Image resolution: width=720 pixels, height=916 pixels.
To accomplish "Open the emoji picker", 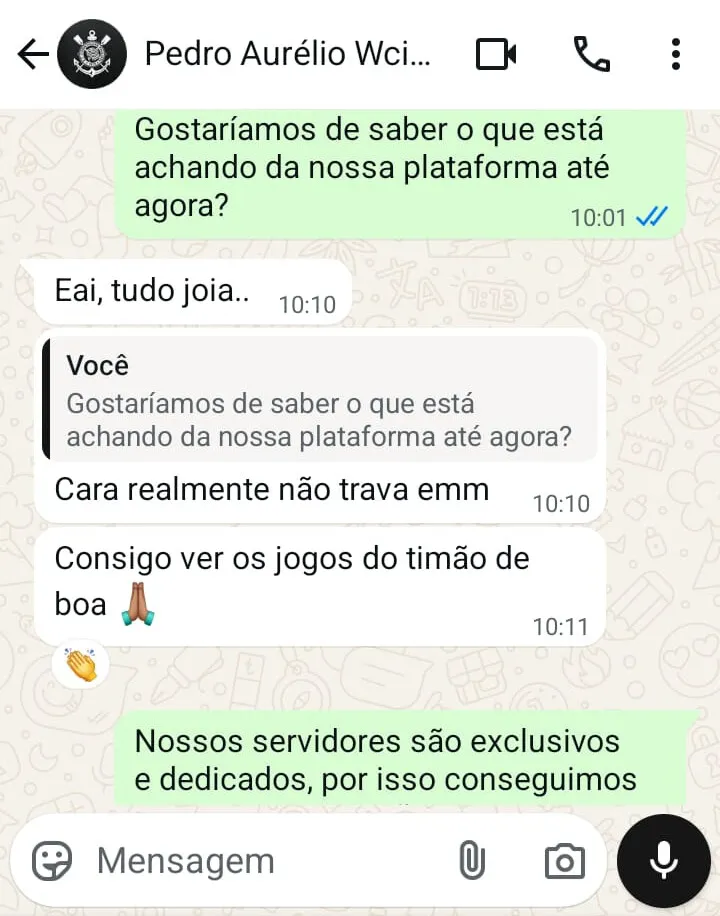I will (x=56, y=859).
